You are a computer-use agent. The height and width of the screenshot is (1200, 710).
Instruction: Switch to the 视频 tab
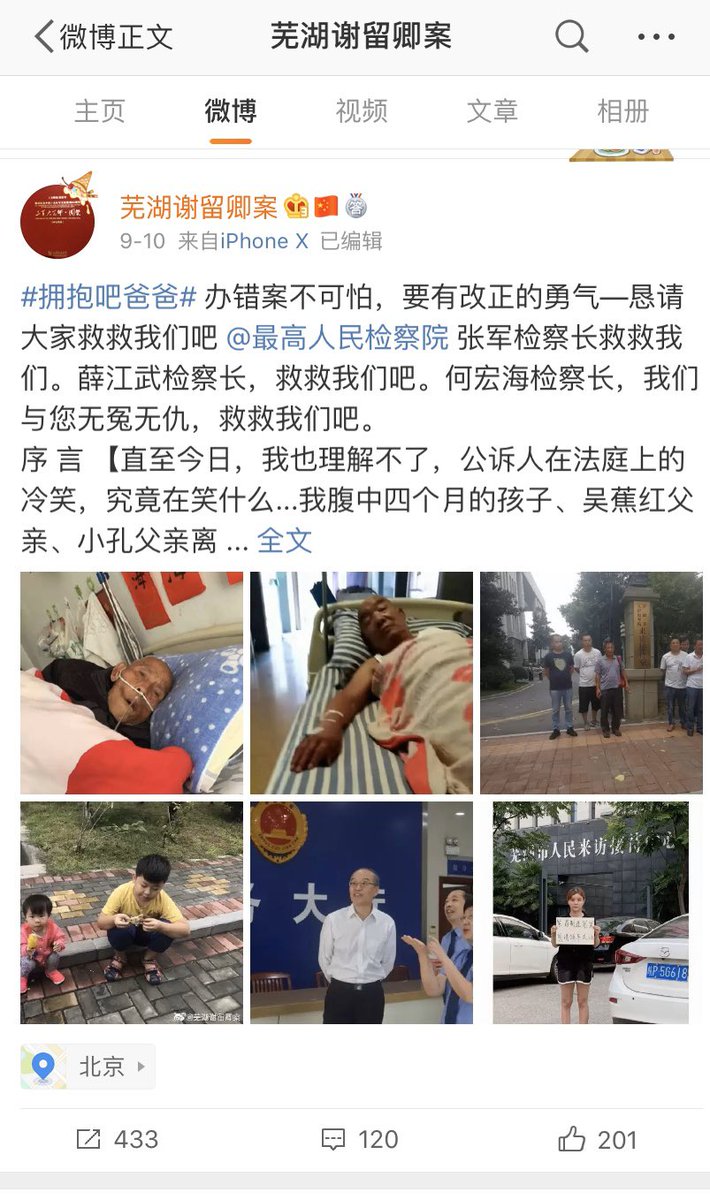click(x=361, y=111)
